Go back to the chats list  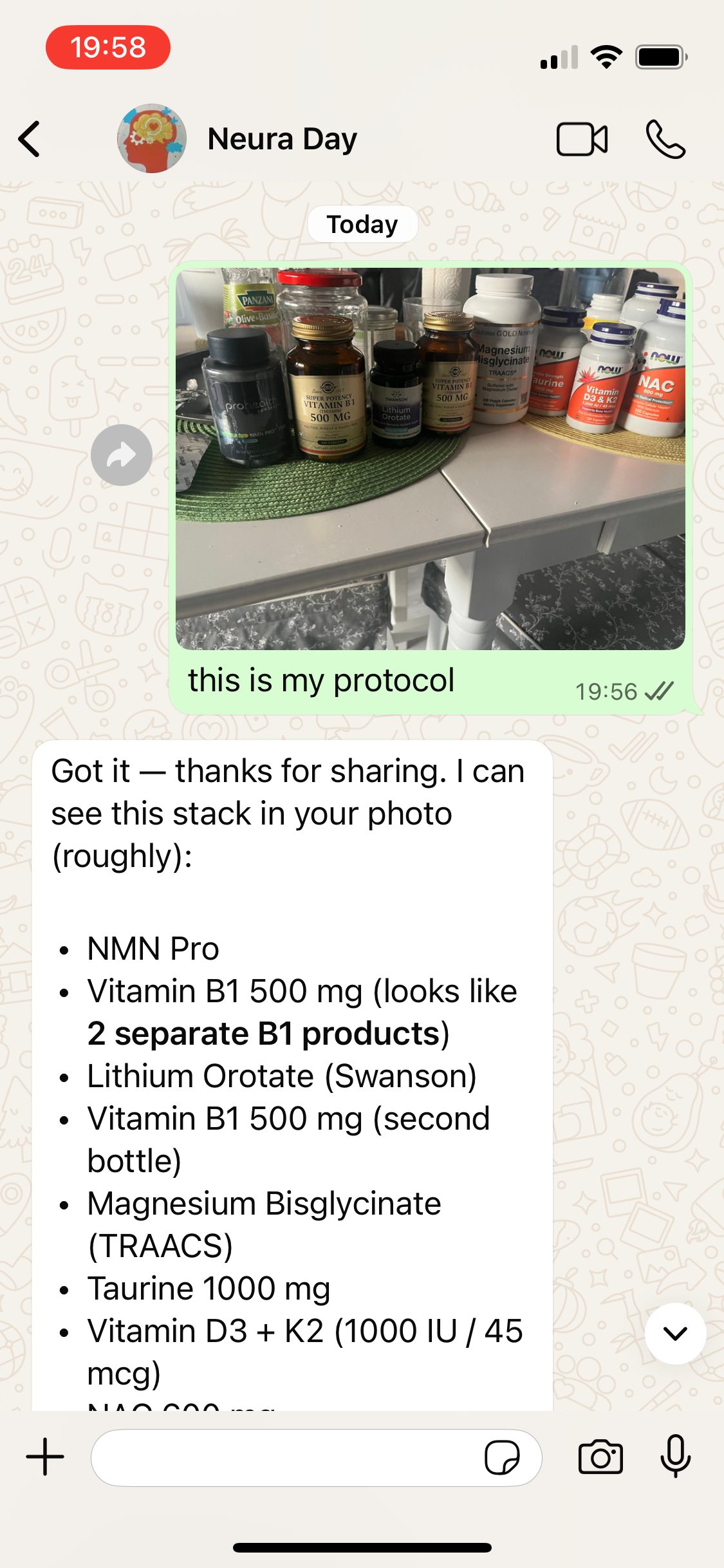pyautogui.click(x=30, y=139)
